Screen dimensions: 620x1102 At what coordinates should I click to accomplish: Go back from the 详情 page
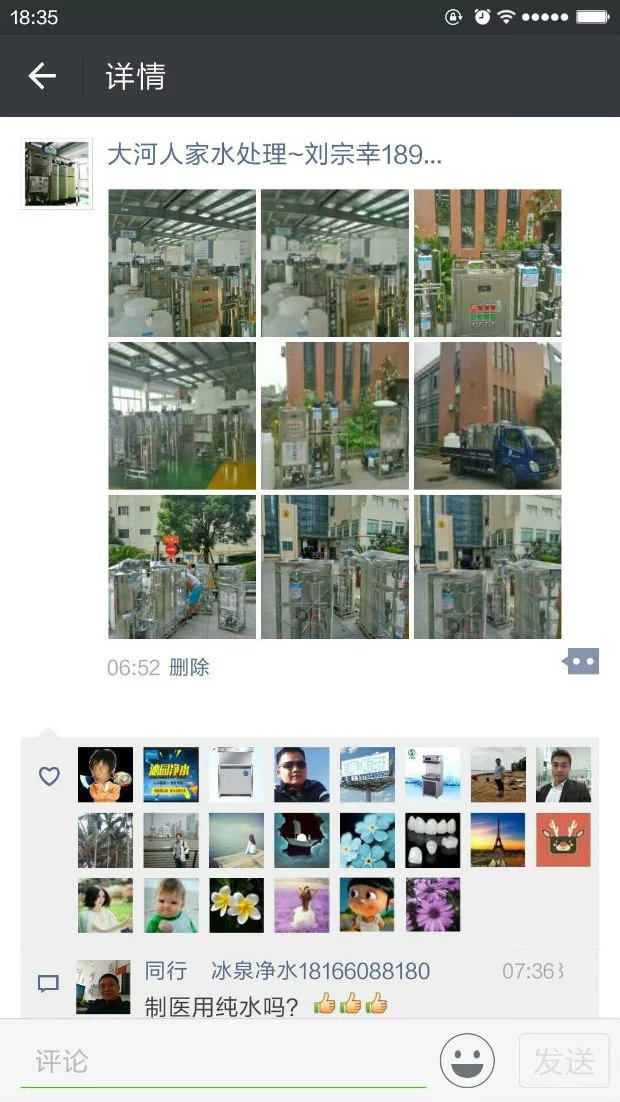[42, 76]
